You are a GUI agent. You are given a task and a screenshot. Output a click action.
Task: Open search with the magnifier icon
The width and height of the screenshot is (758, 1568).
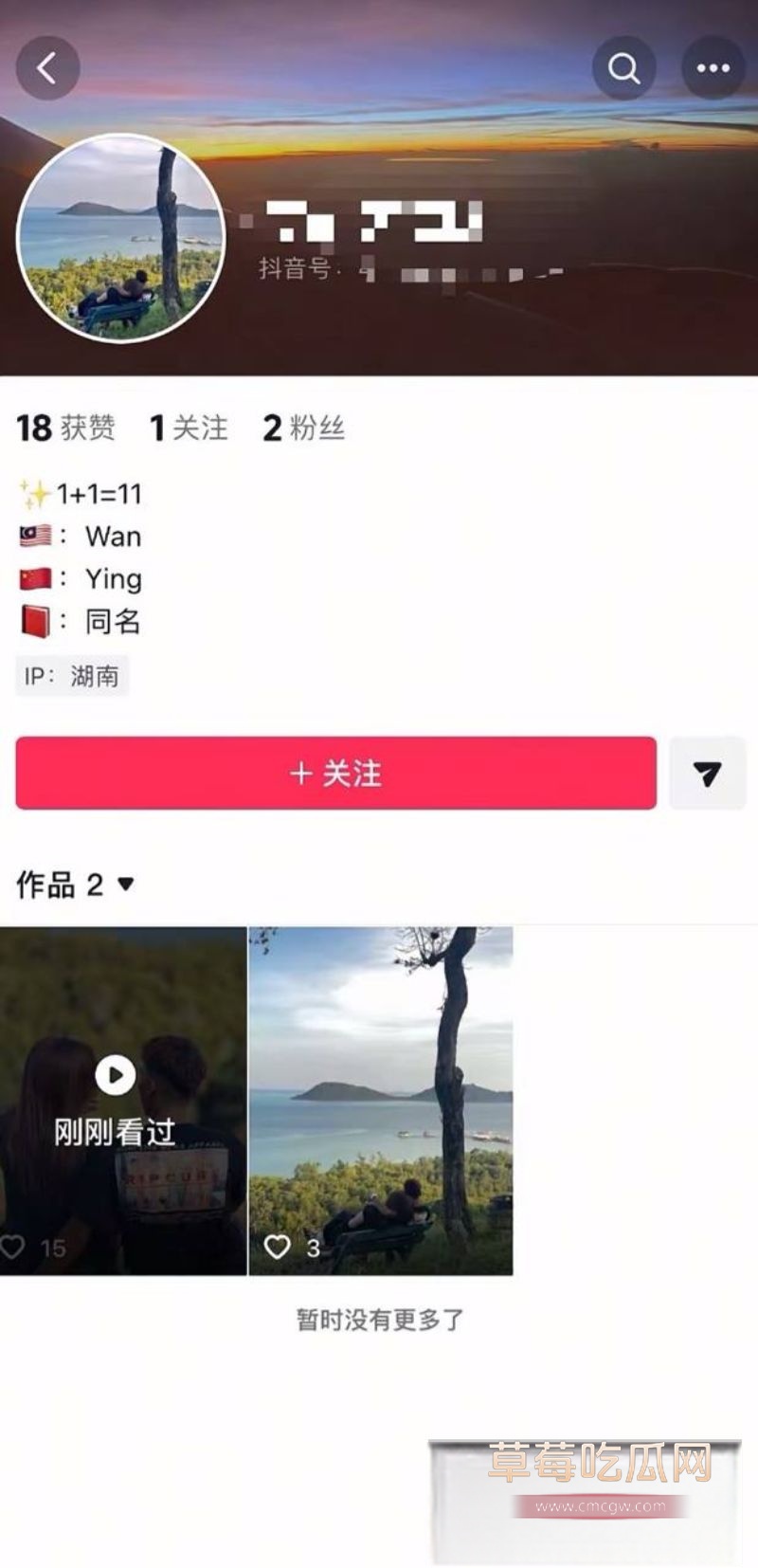(x=624, y=67)
